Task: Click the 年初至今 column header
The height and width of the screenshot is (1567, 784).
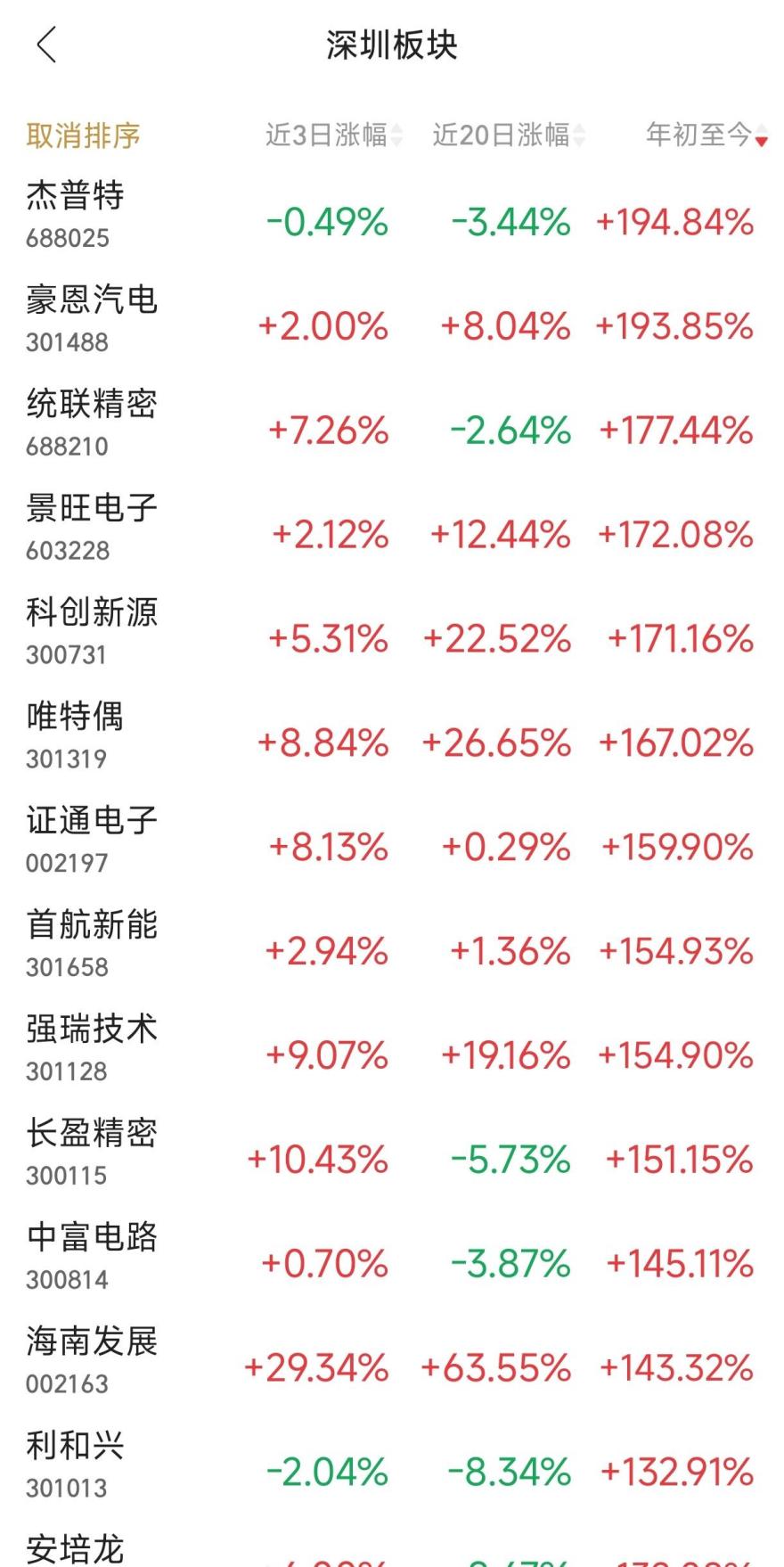Action: tap(699, 134)
